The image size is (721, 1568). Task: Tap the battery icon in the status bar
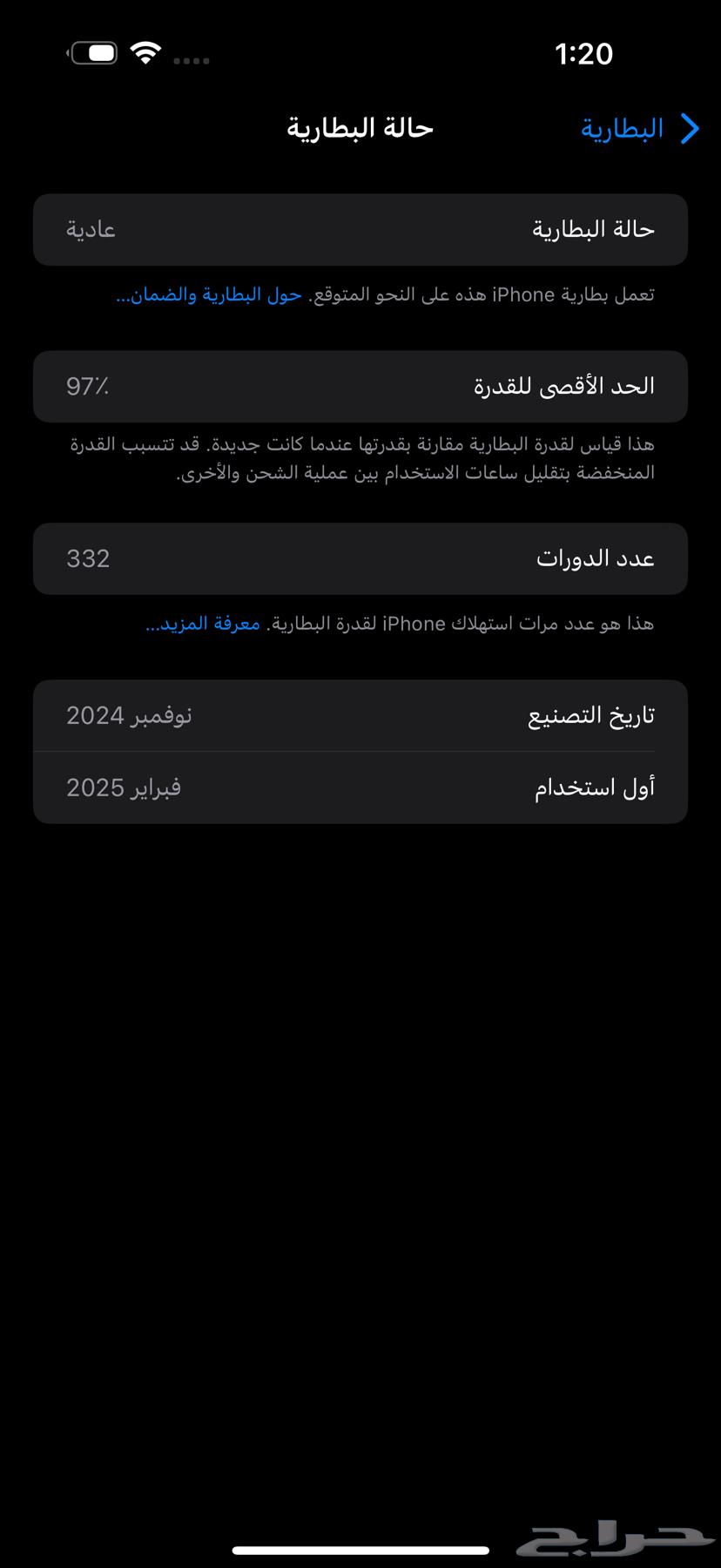click(93, 52)
